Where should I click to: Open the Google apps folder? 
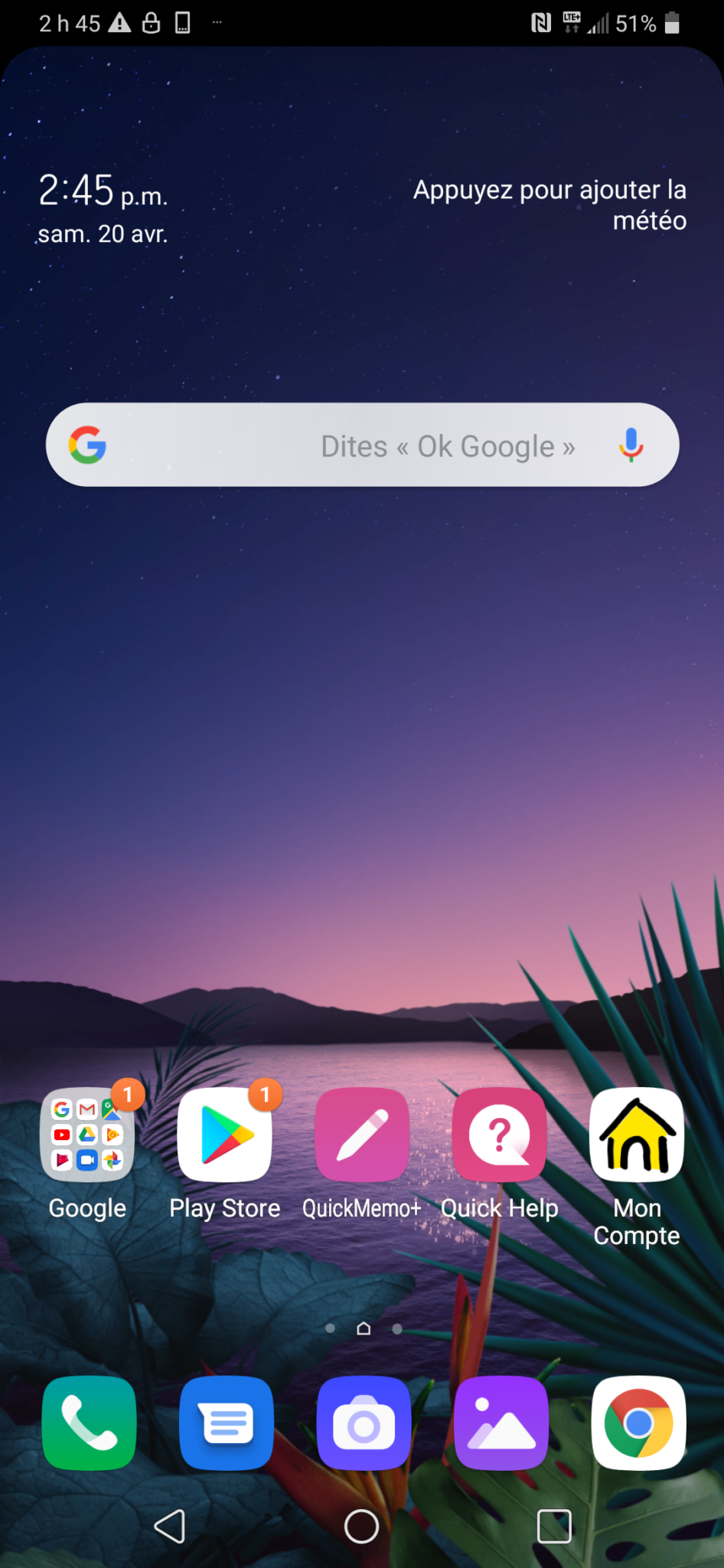pyautogui.click(x=87, y=1135)
